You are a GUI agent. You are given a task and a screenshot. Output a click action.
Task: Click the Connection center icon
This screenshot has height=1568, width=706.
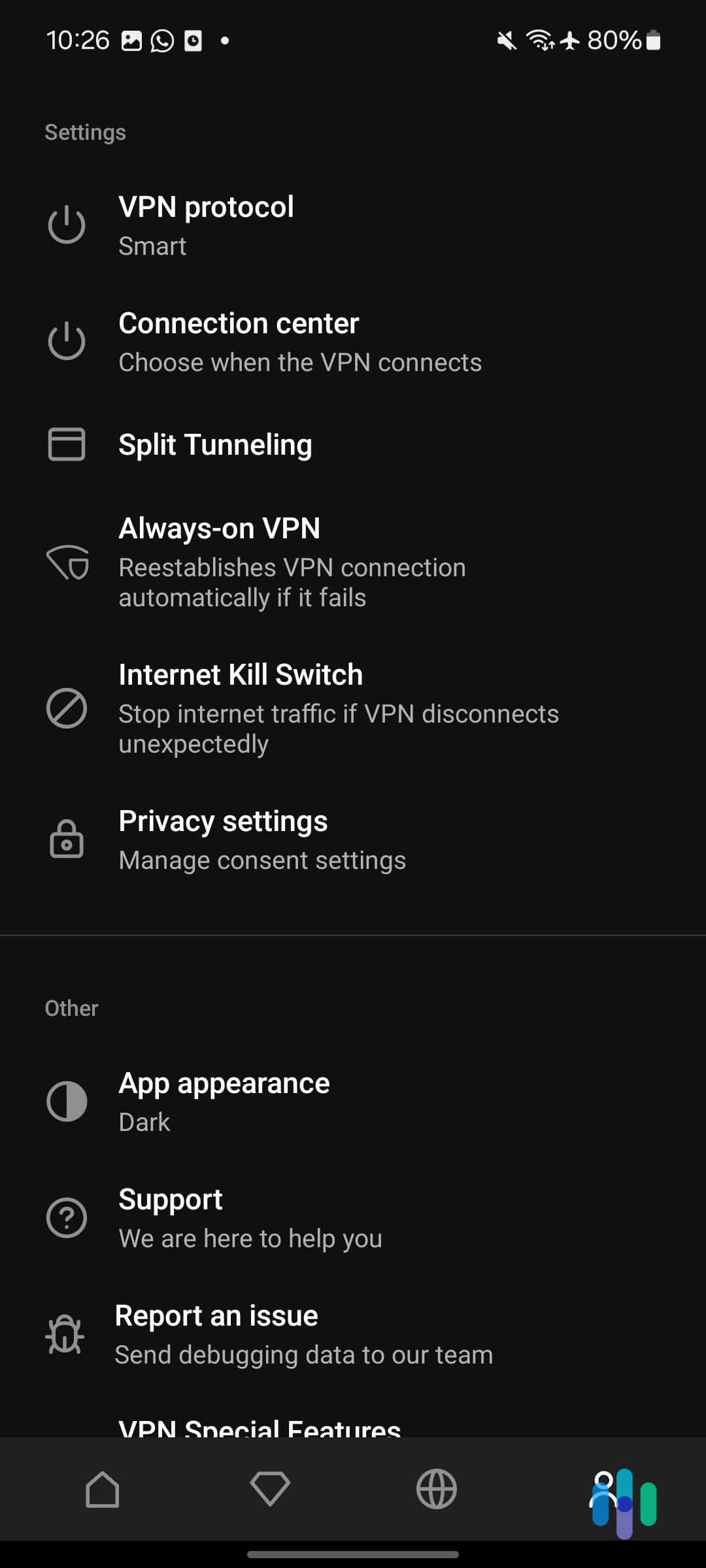[x=67, y=340]
